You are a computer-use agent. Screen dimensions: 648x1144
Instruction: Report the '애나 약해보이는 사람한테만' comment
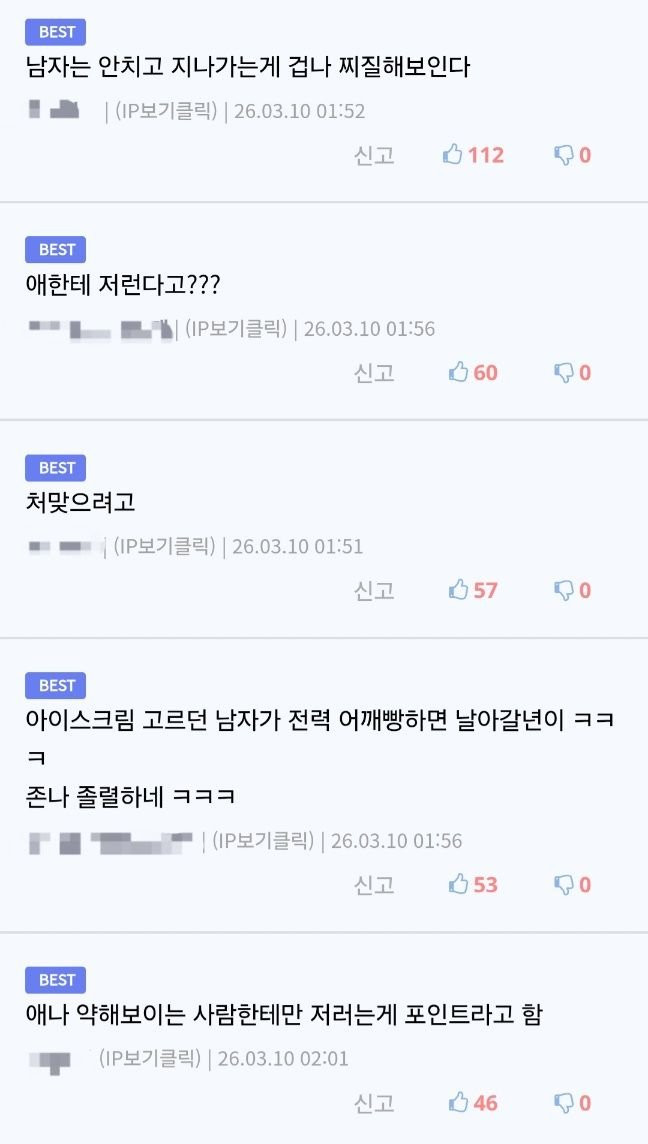click(374, 1103)
